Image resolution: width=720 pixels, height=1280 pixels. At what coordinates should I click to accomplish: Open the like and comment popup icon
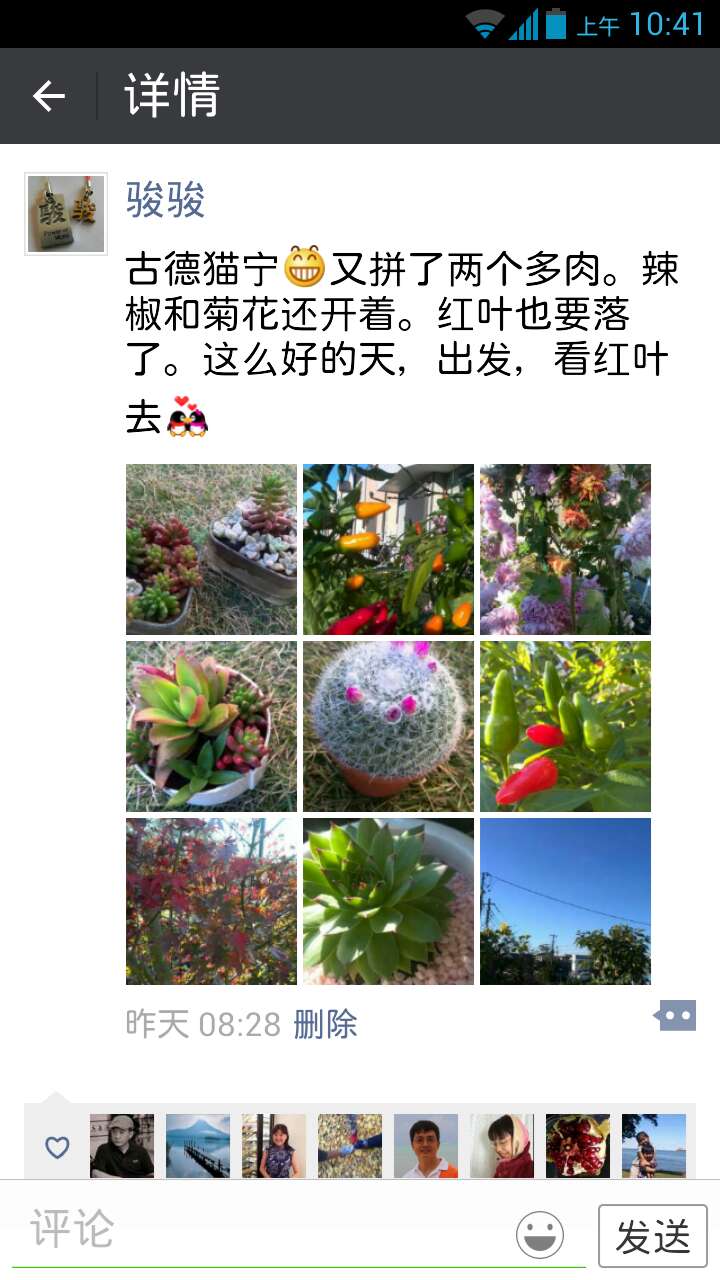677,1016
